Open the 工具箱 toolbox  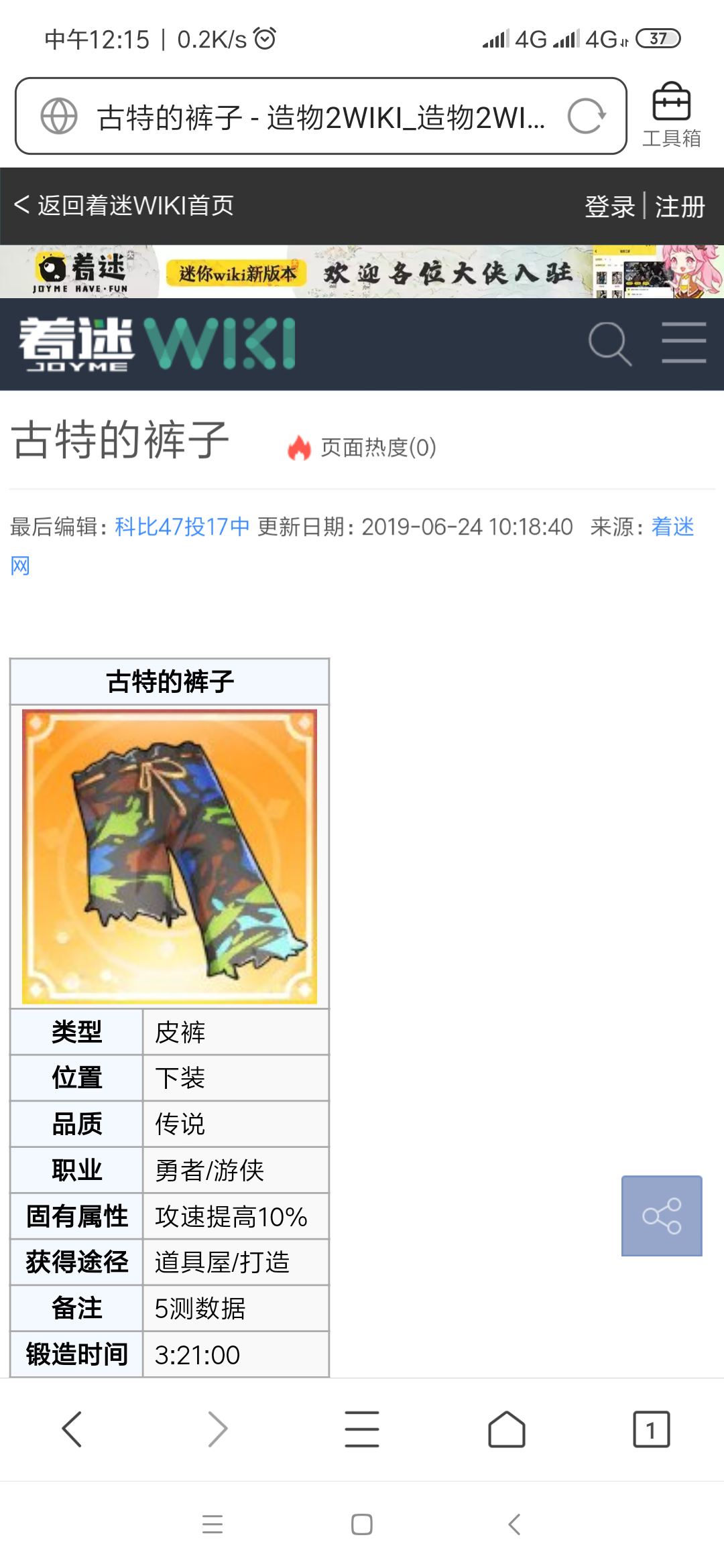(x=671, y=115)
